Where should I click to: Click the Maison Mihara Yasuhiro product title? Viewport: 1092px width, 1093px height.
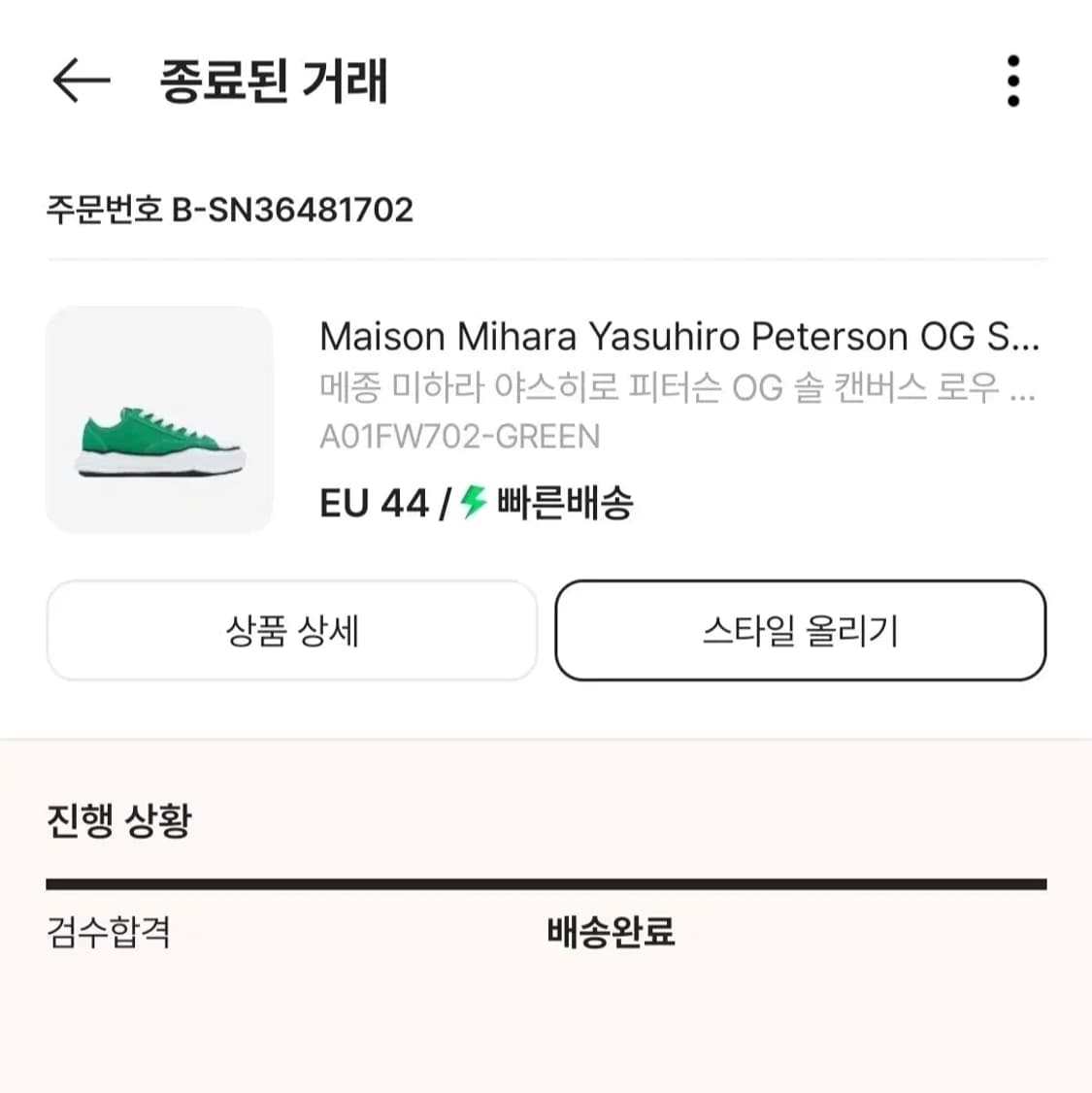click(x=679, y=337)
